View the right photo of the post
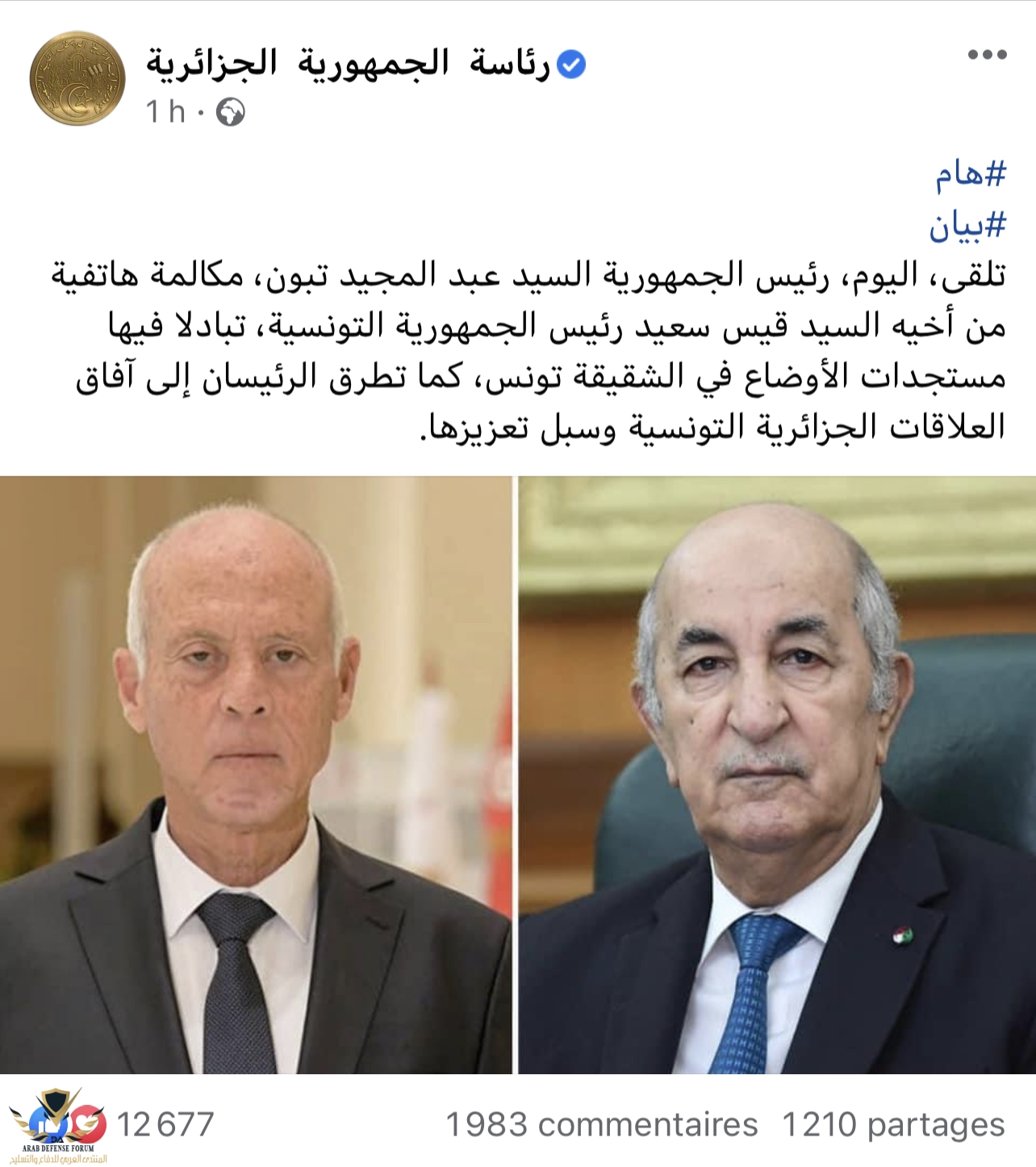 776,775
